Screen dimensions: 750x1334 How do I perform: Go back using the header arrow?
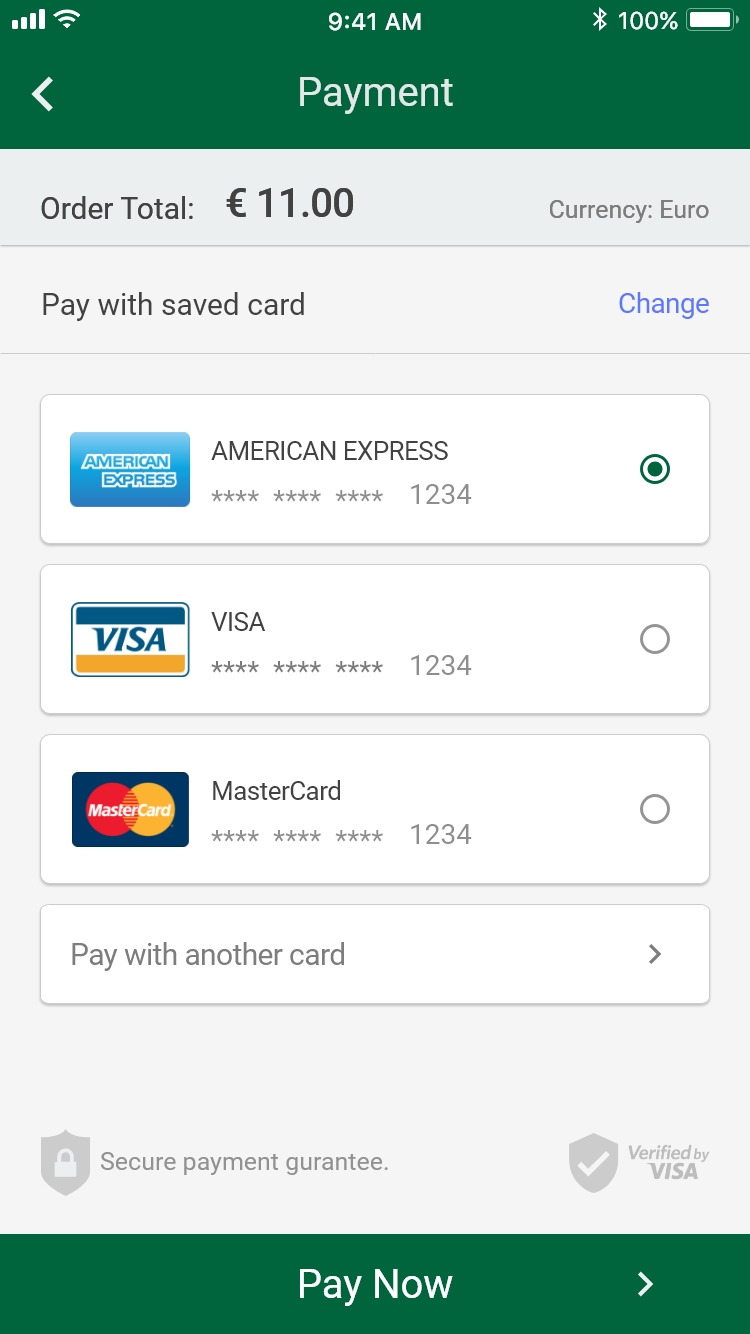tap(43, 94)
